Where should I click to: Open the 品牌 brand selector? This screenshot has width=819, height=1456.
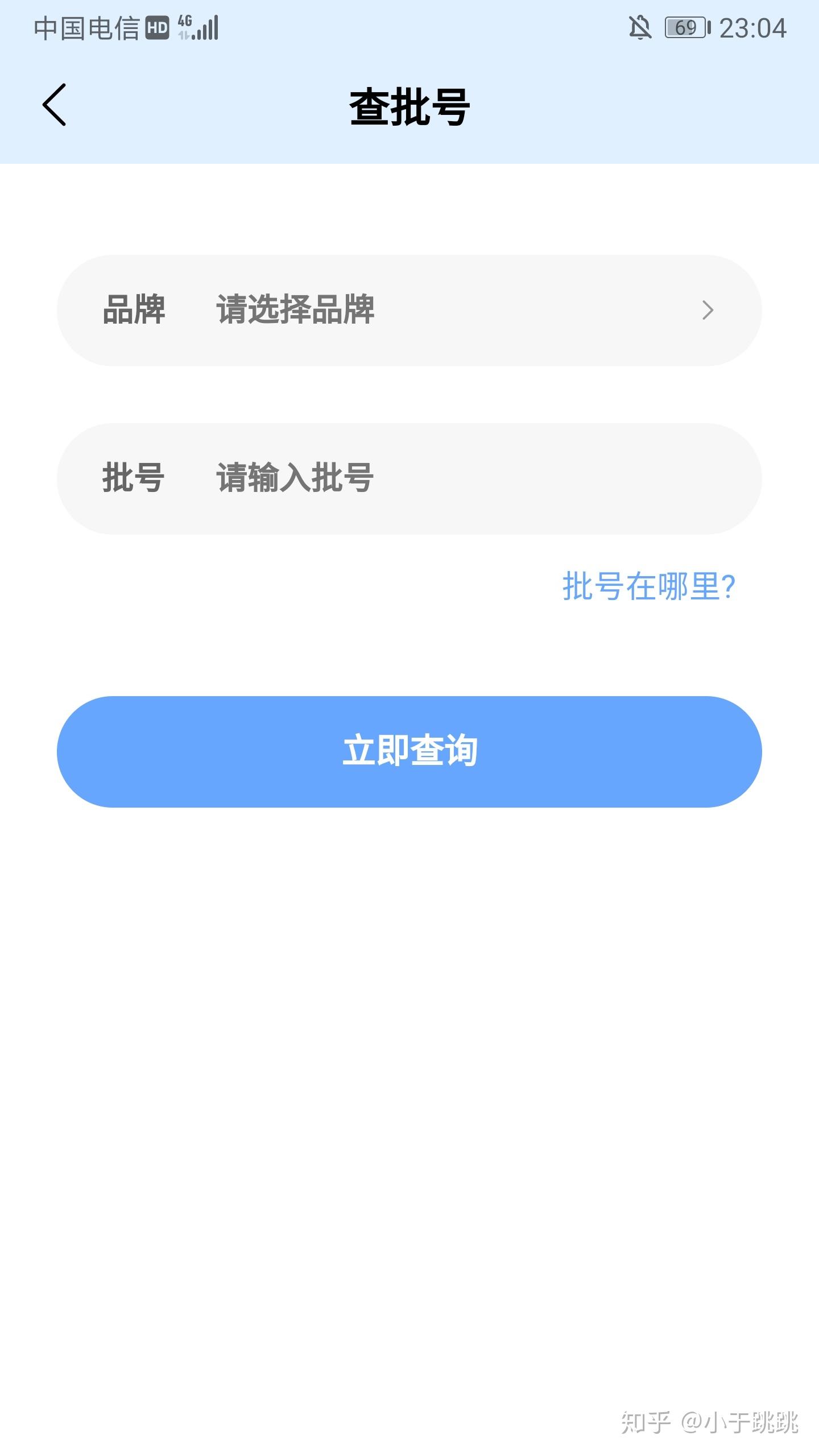pos(409,311)
